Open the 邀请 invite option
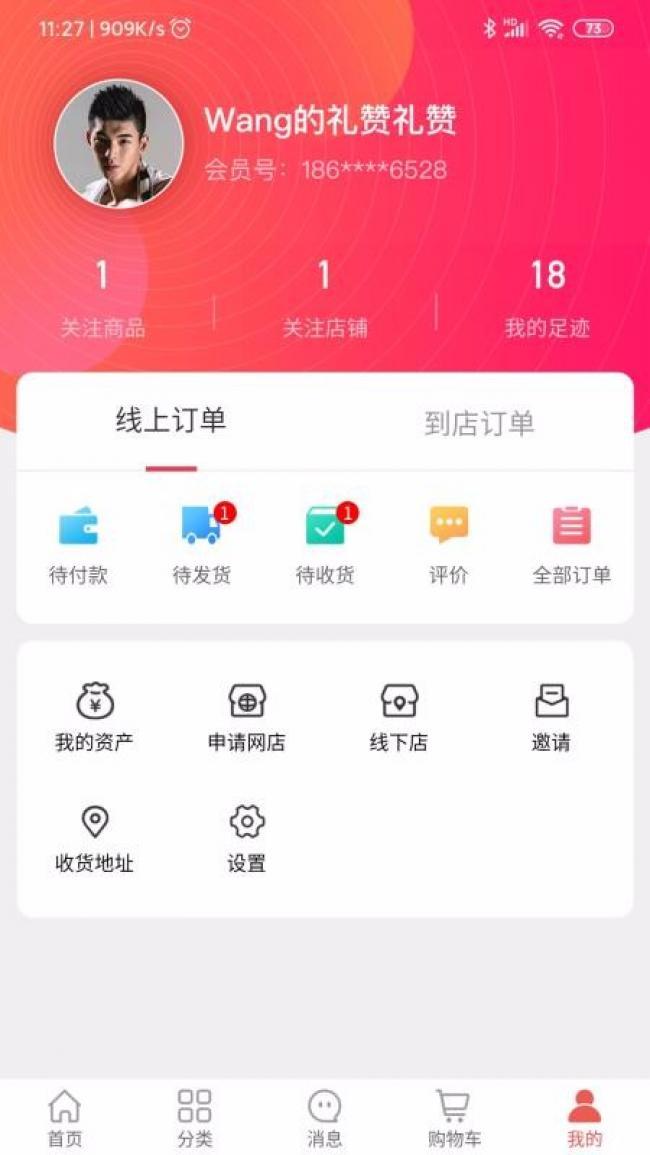 (x=551, y=716)
